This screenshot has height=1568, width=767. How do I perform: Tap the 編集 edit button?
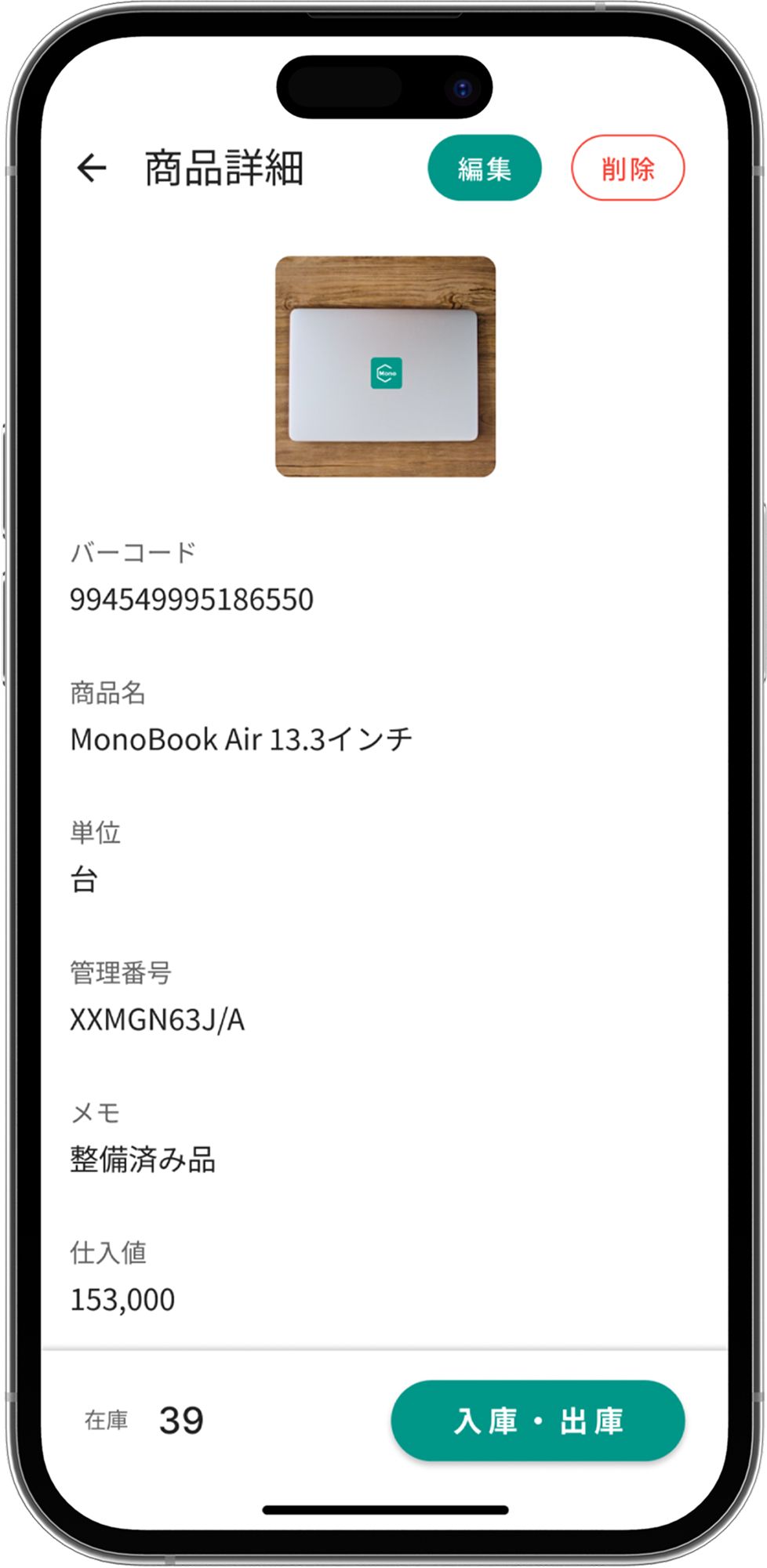point(484,168)
